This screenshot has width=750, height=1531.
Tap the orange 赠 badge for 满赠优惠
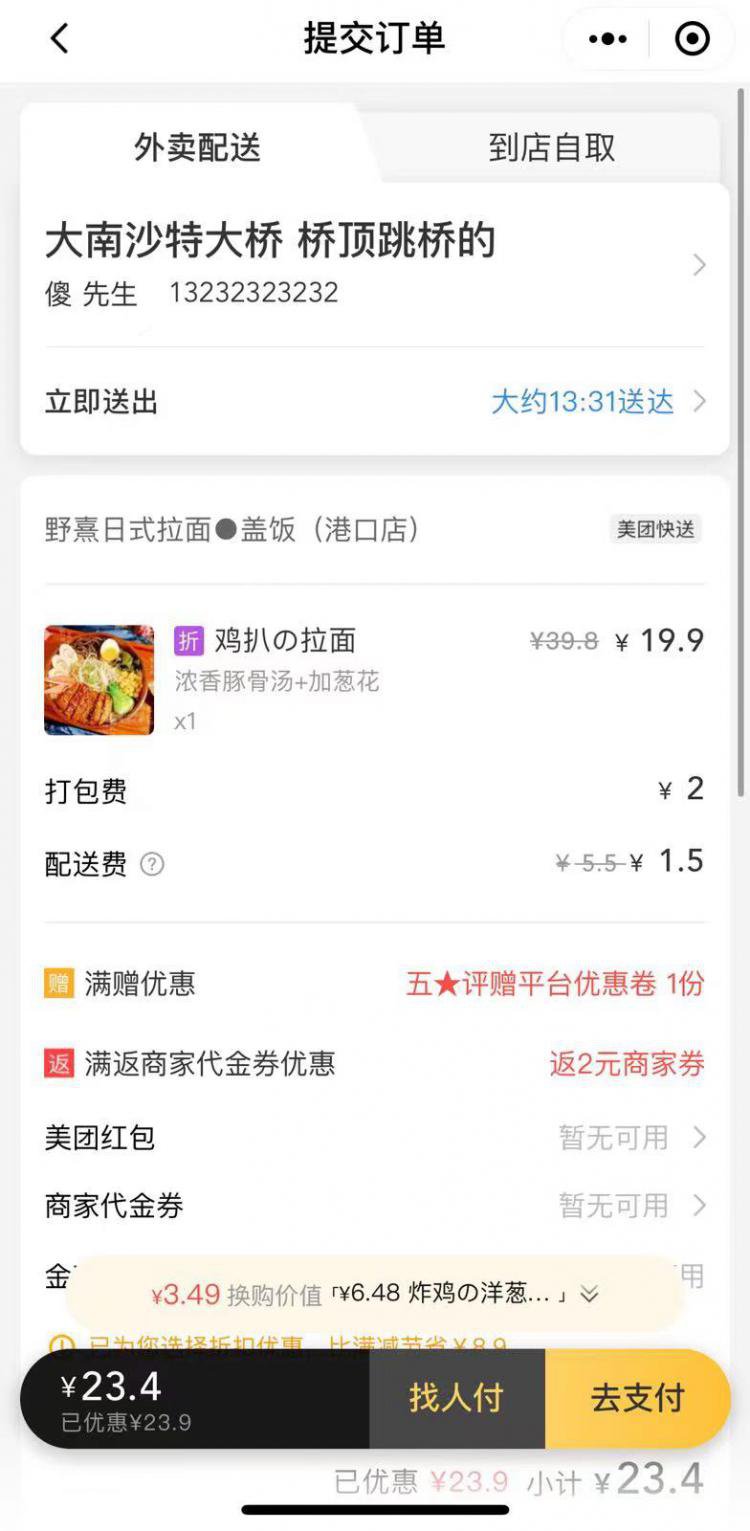pos(57,984)
